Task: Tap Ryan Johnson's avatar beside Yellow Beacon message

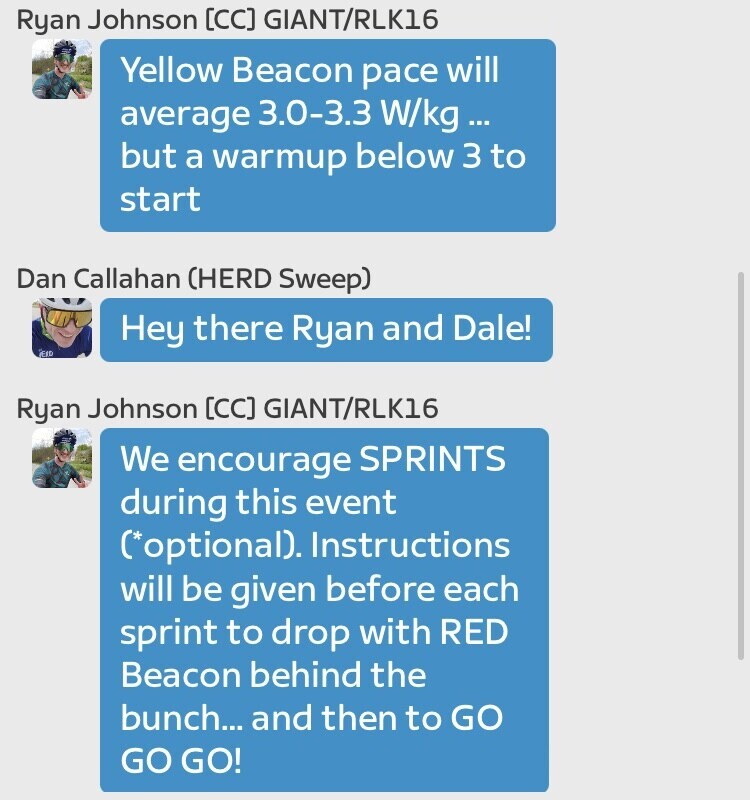Action: pos(62,69)
